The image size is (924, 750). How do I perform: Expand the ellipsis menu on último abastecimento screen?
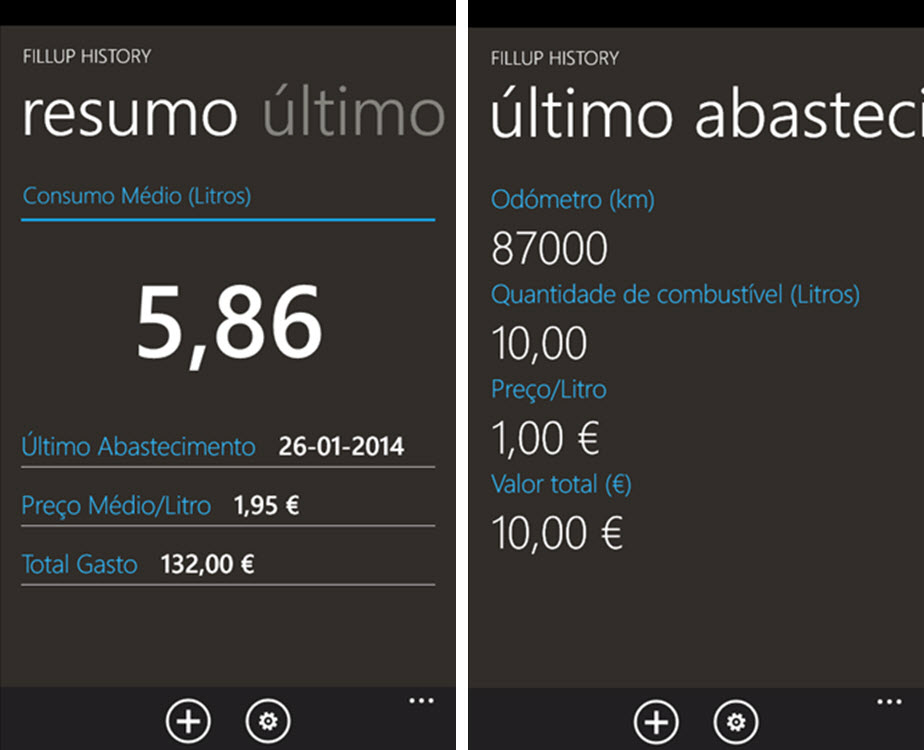coord(889,702)
